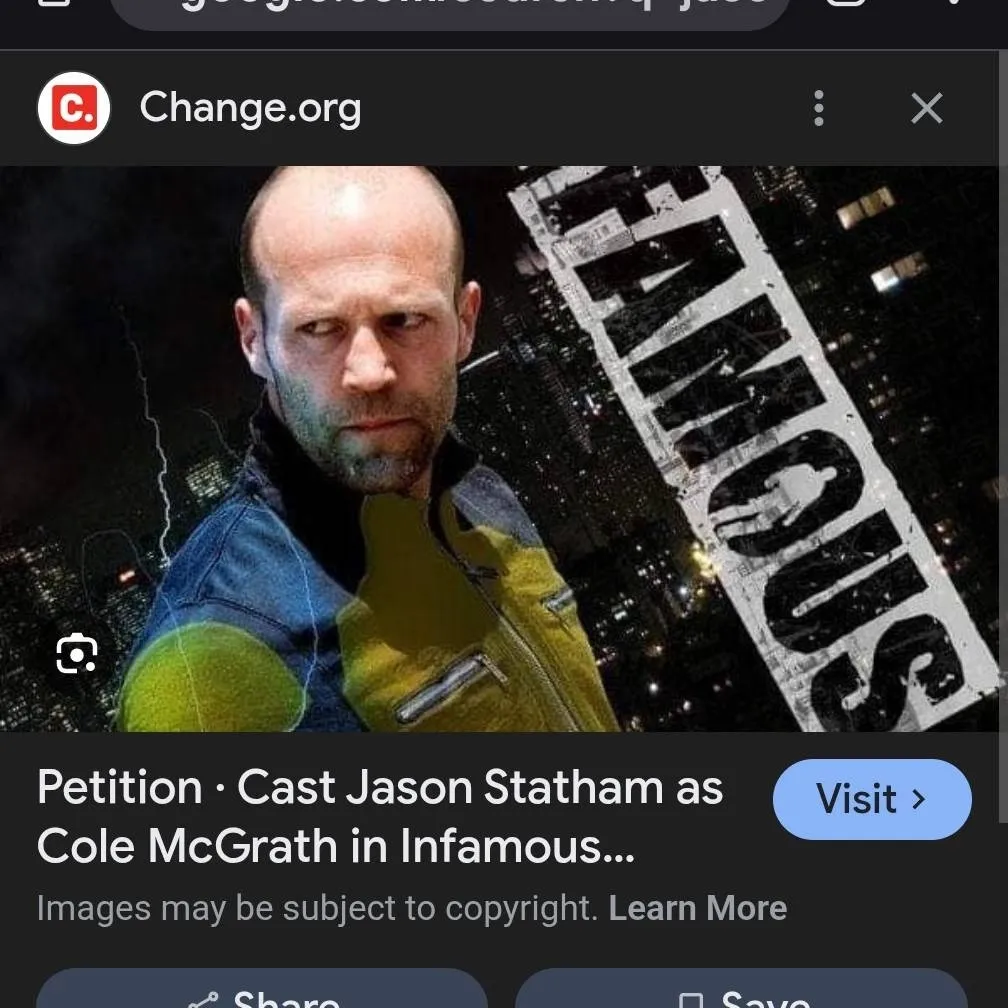Screen dimensions: 1008x1008
Task: Visit the Change.org petition page
Action: pos(871,799)
